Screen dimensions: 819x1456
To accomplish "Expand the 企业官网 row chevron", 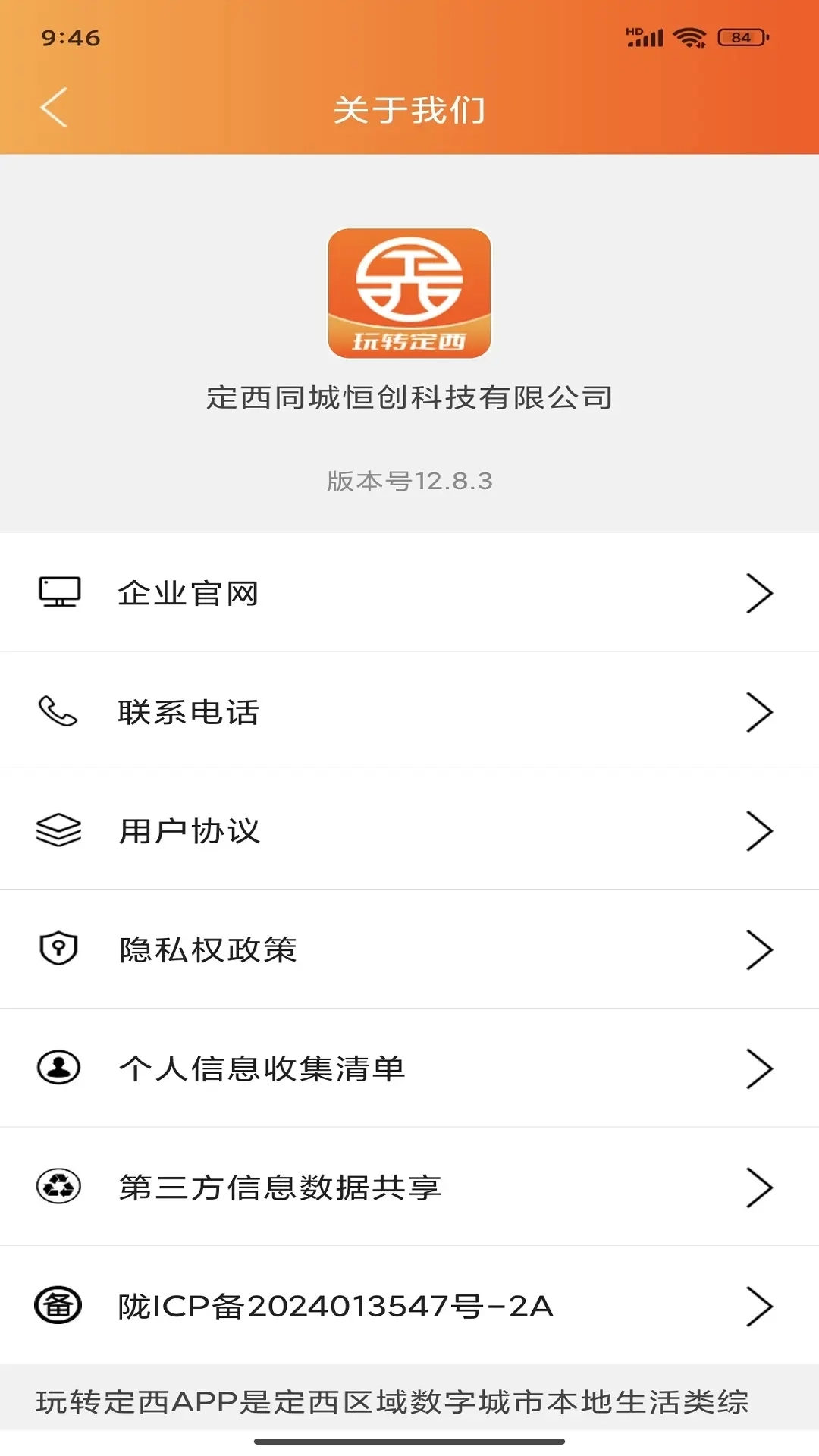I will pos(761,593).
